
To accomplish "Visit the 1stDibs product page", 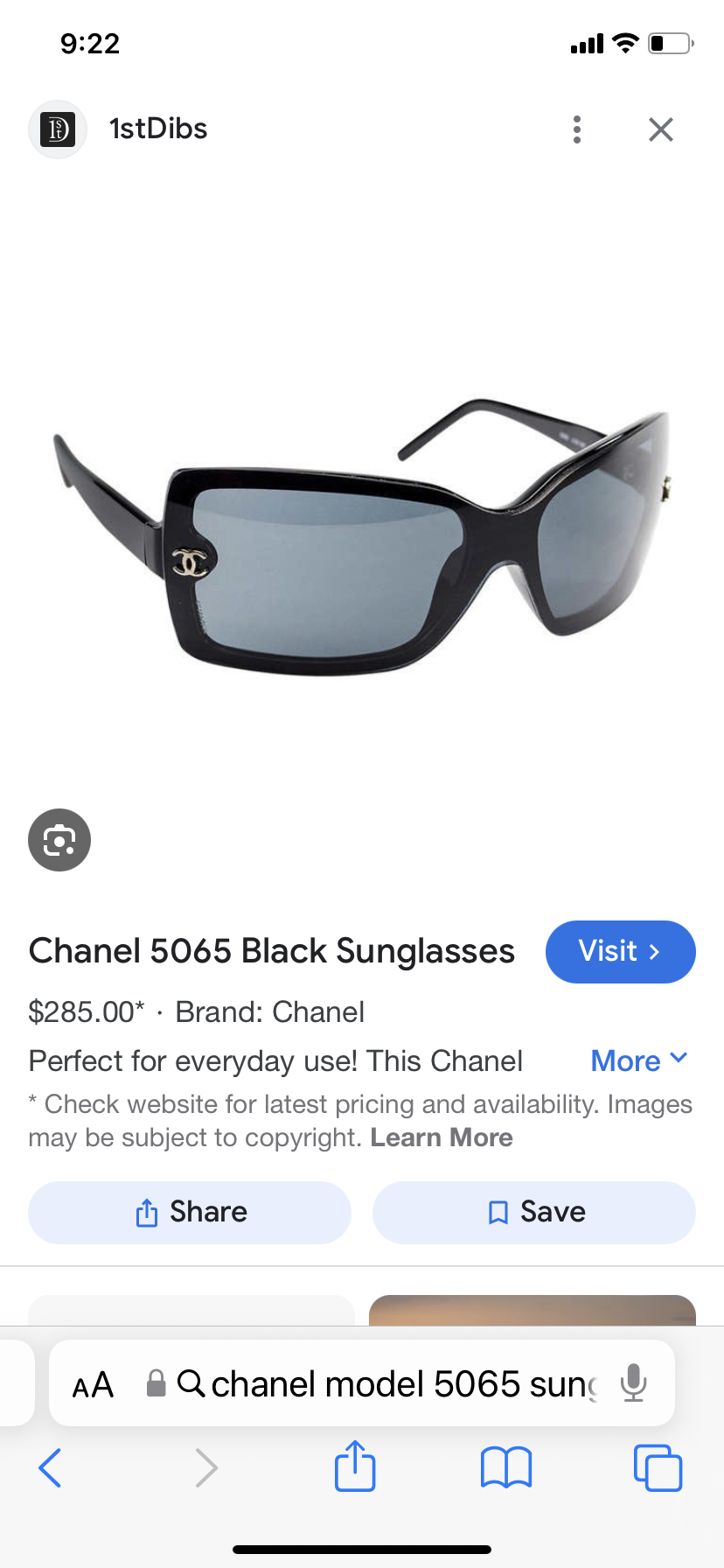I will (620, 952).
